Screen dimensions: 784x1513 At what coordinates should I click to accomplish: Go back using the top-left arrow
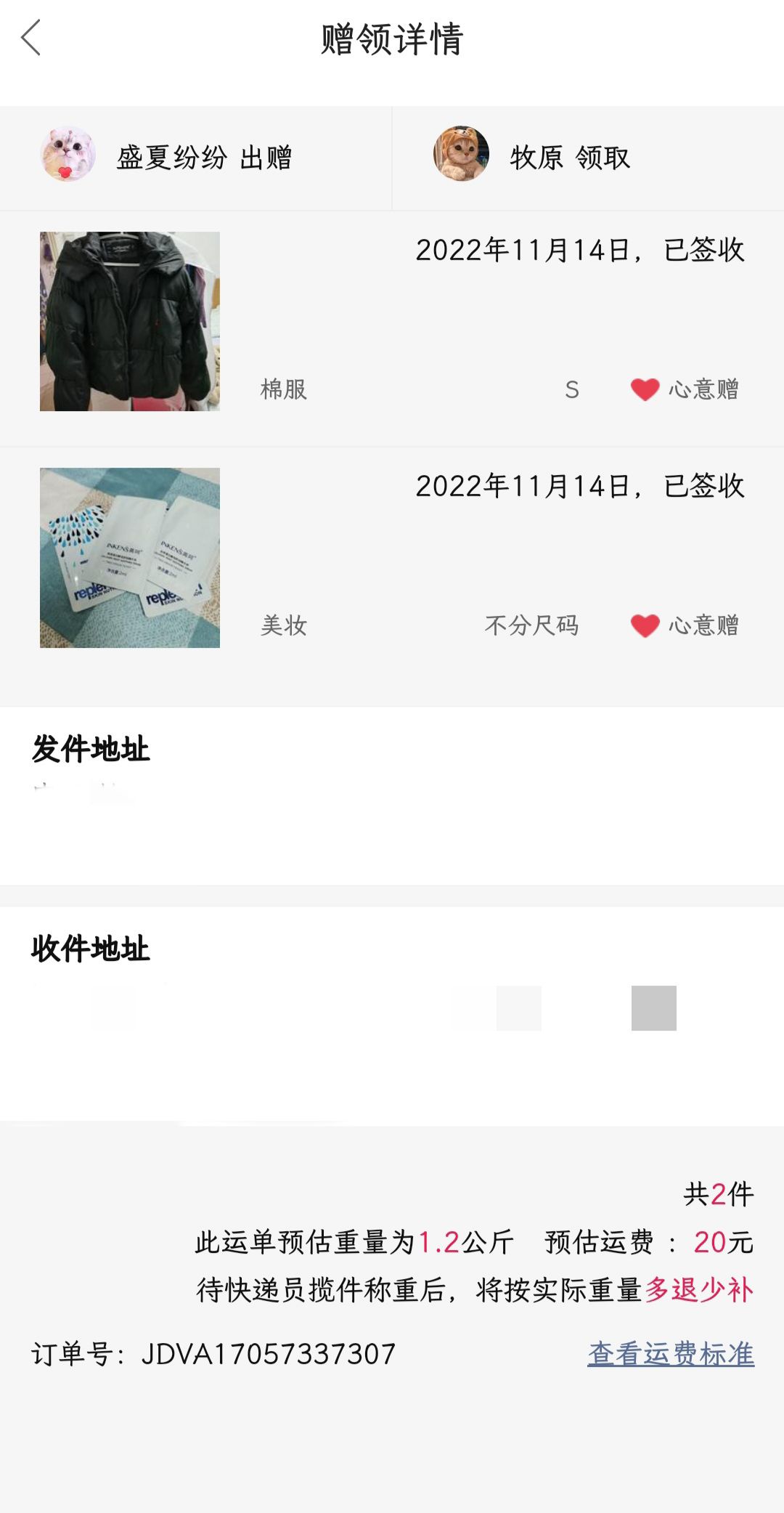(x=30, y=38)
